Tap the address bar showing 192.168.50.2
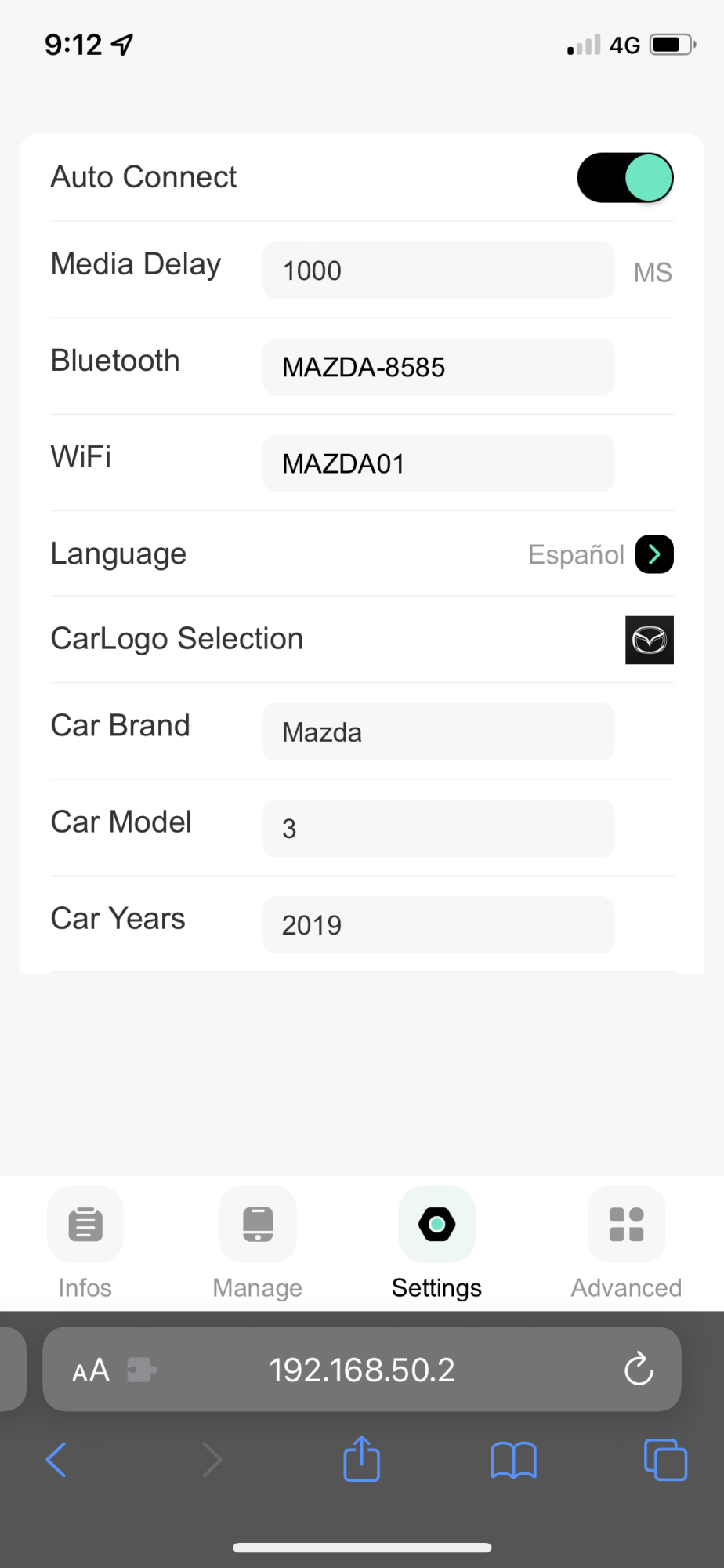This screenshot has height=1568, width=724. click(361, 1370)
